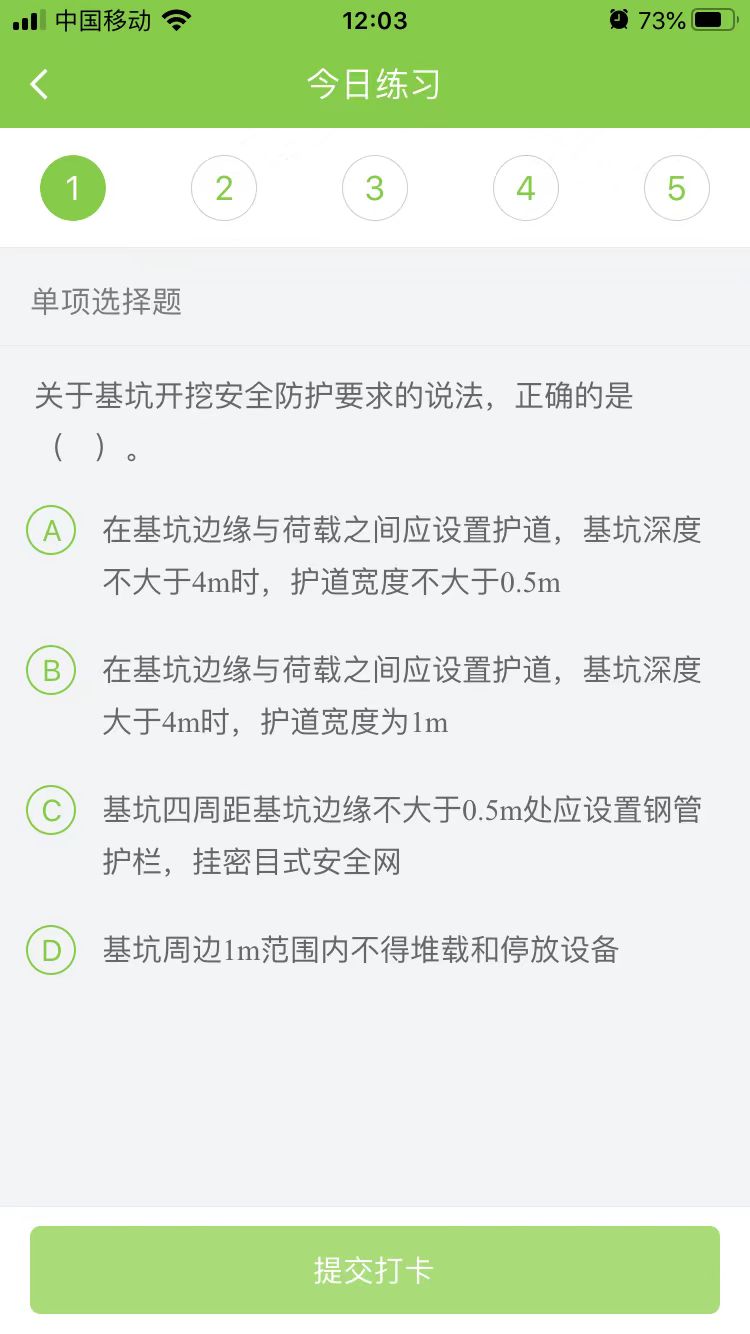Choose answer option B
Viewport: 750px width, 1334px height.
click(52, 670)
